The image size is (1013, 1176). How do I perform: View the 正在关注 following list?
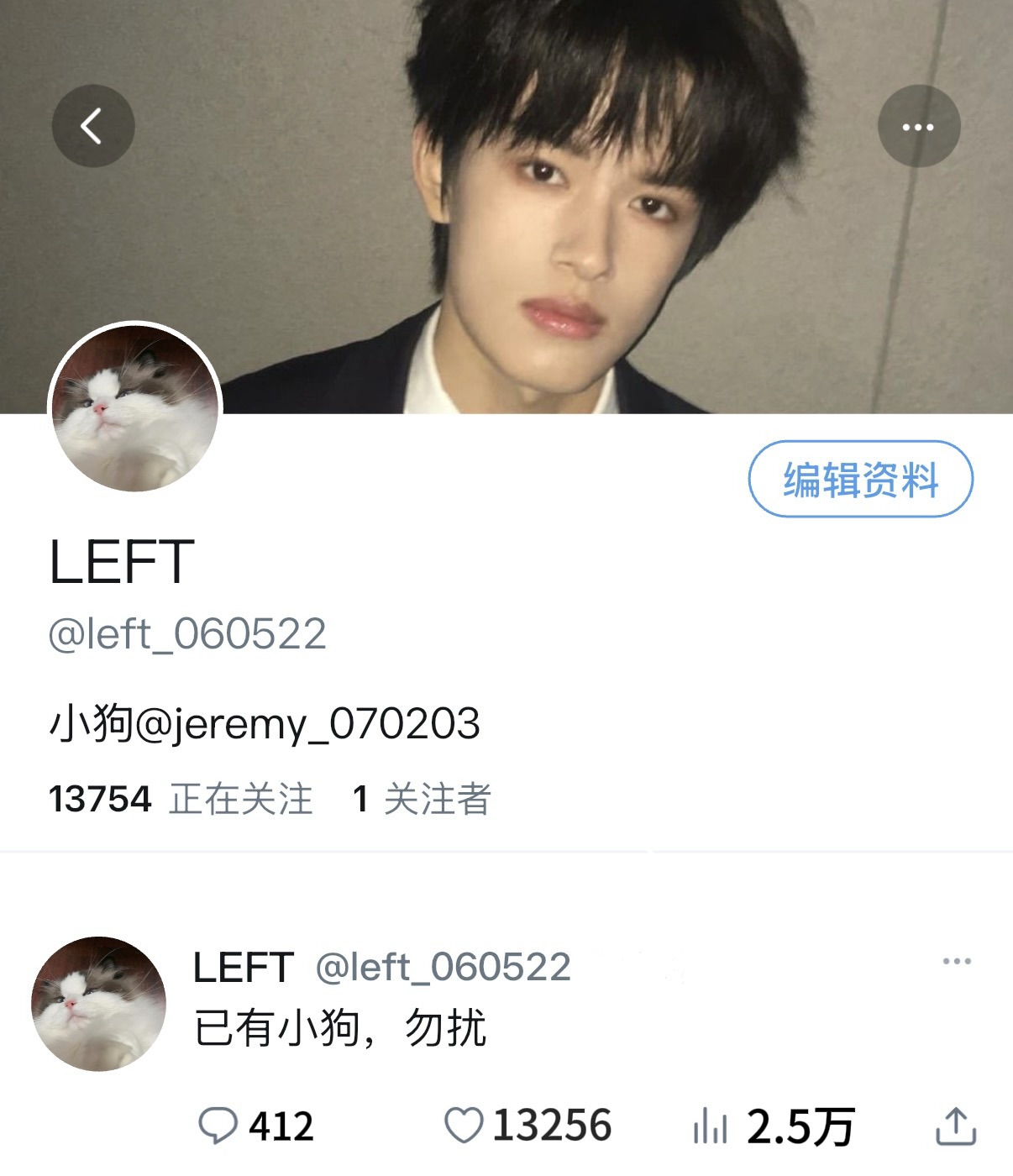(x=181, y=799)
